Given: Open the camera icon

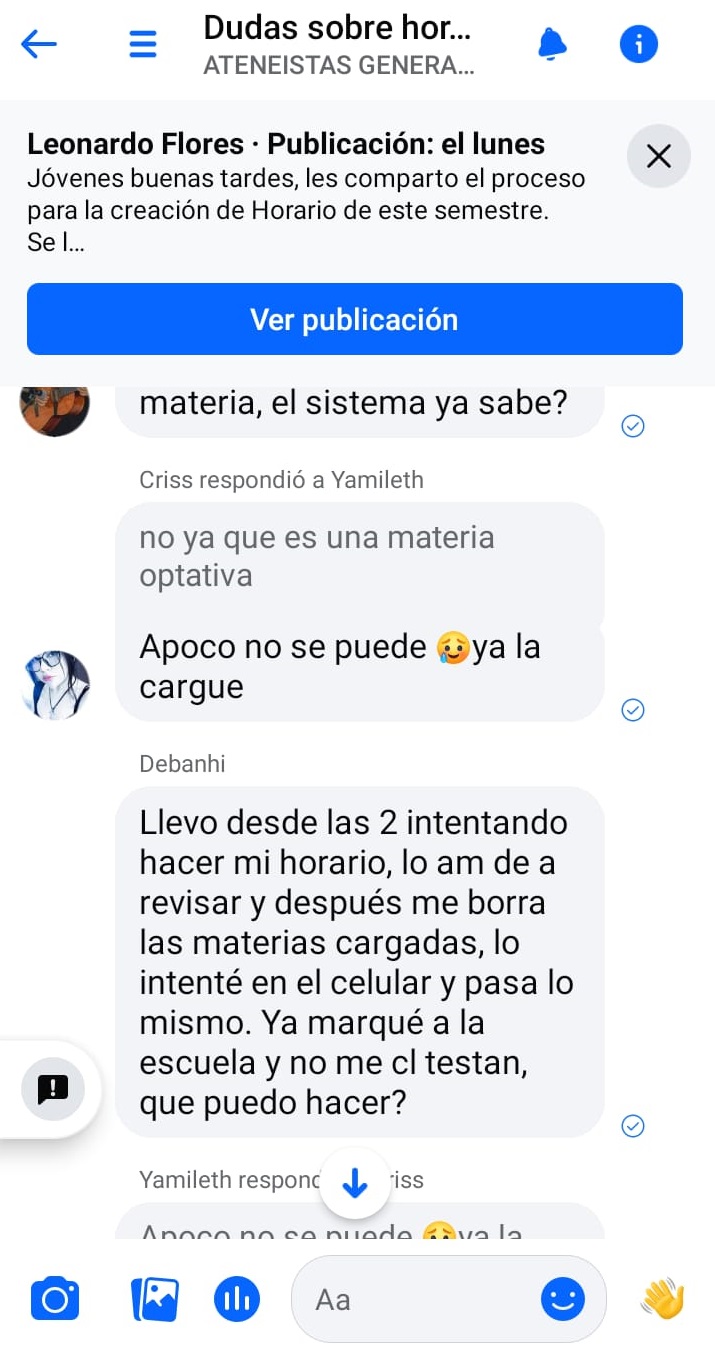Looking at the screenshot, I should click(55, 1299).
